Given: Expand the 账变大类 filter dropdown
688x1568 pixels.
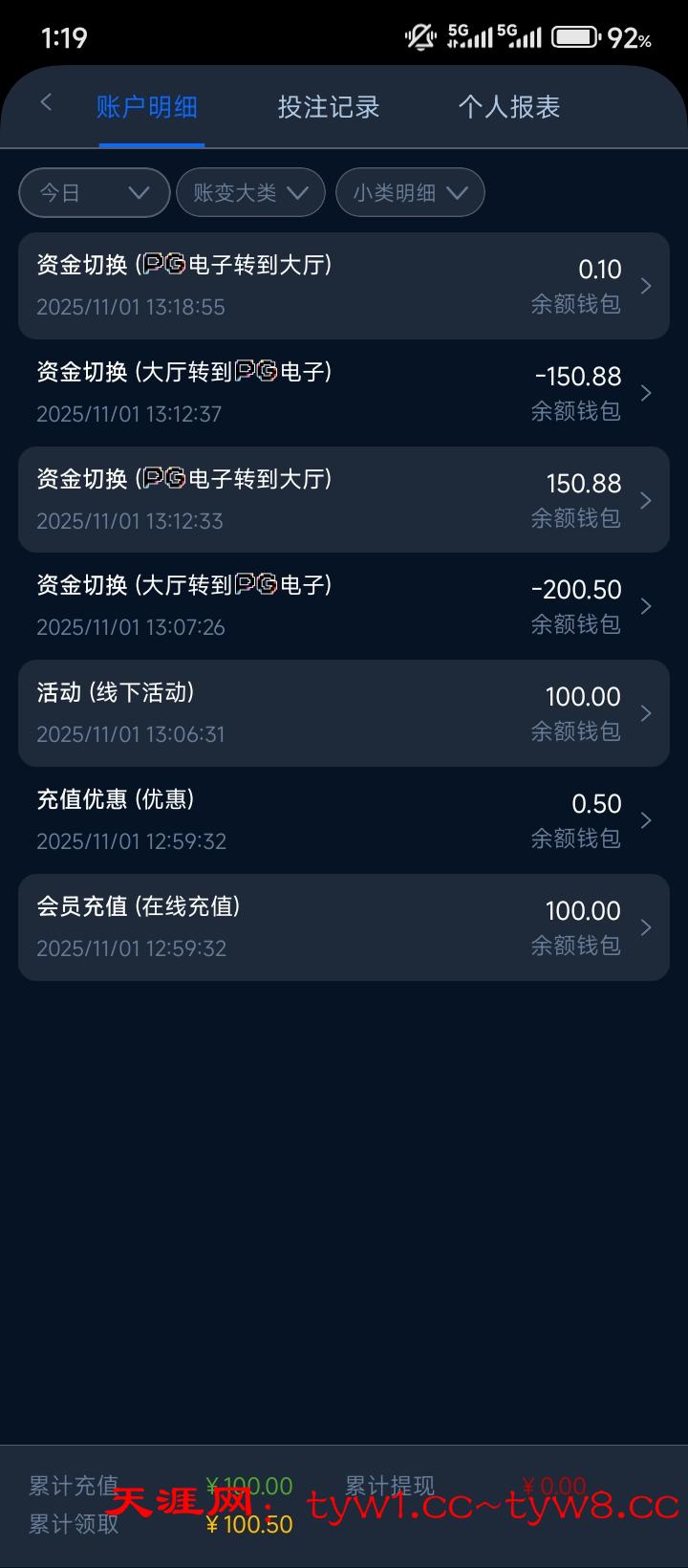Looking at the screenshot, I should [250, 193].
